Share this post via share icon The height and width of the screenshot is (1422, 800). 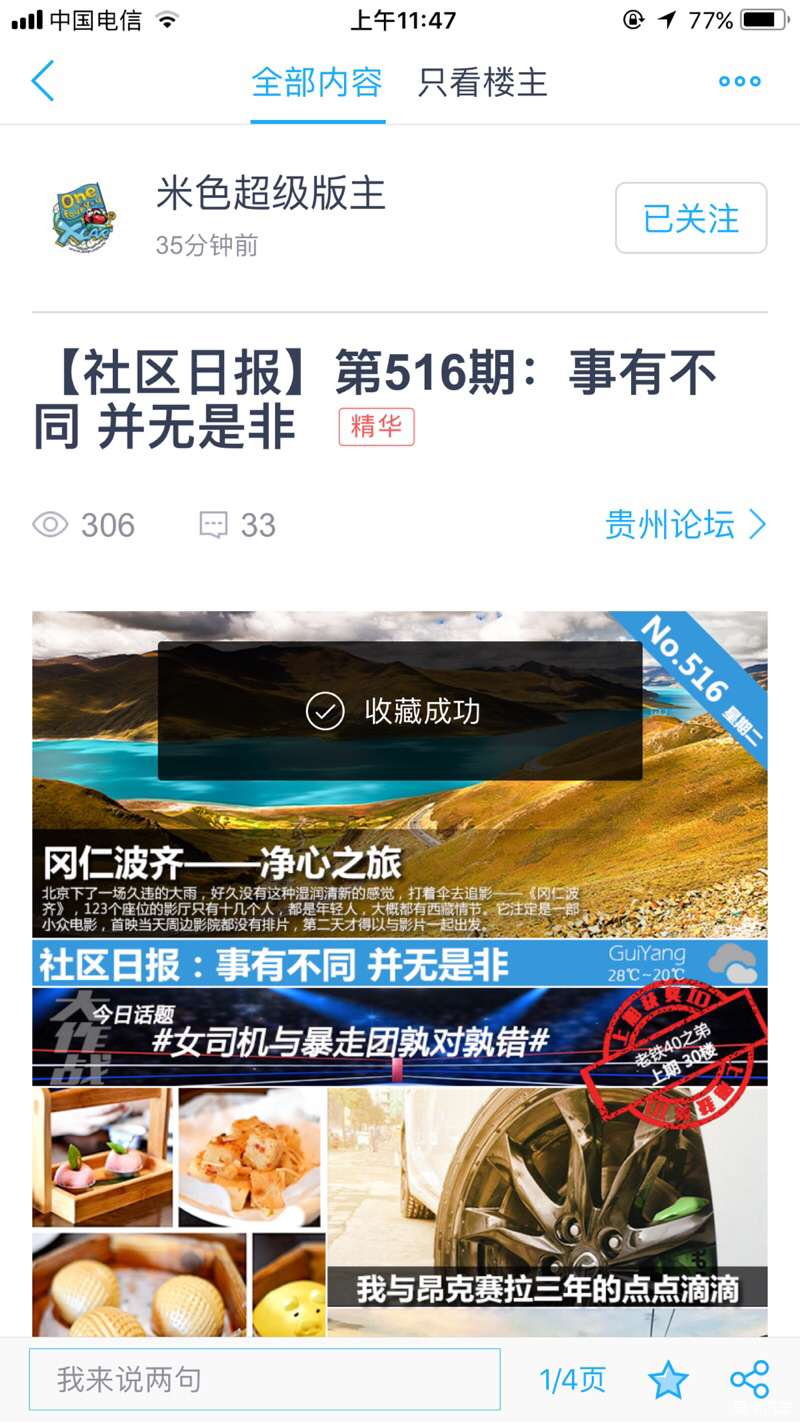pyautogui.click(x=749, y=1380)
